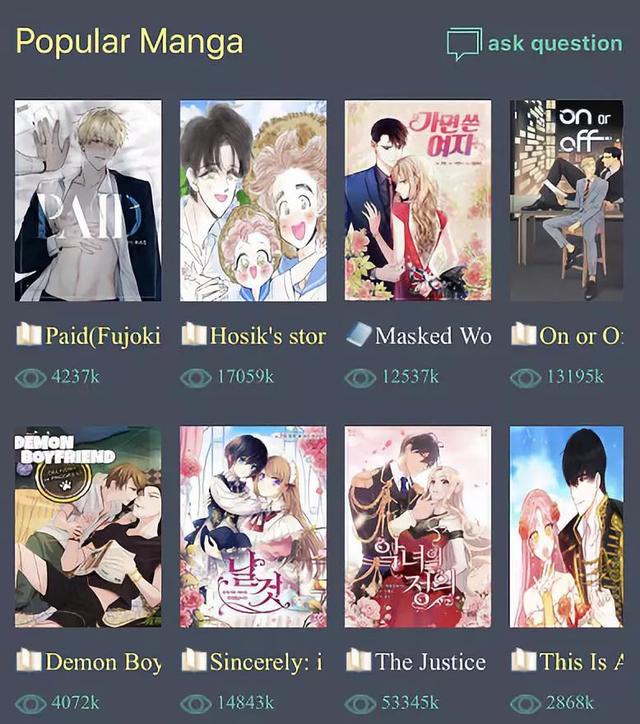
Task: Tap the ask question button
Action: pyautogui.click(x=535, y=43)
